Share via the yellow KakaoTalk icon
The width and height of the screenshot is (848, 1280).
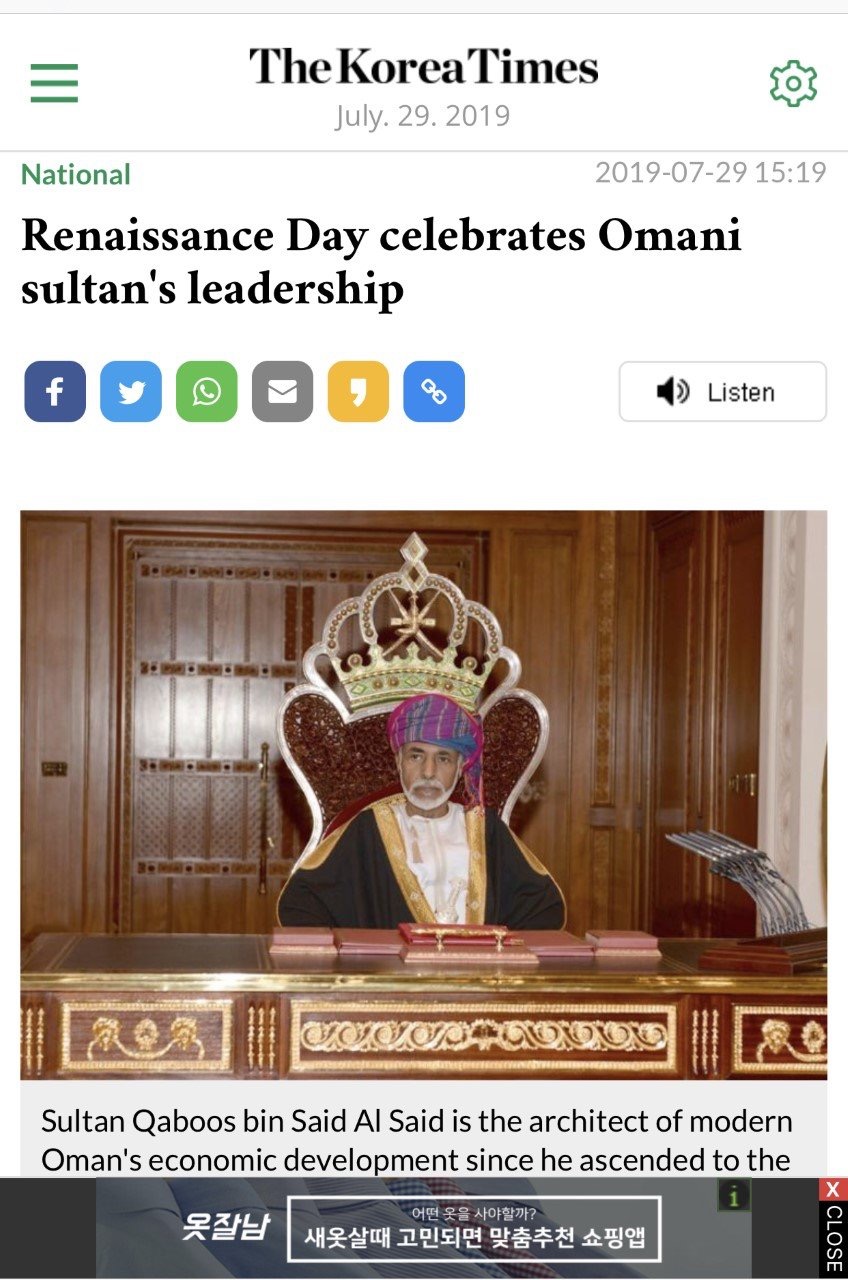point(358,391)
